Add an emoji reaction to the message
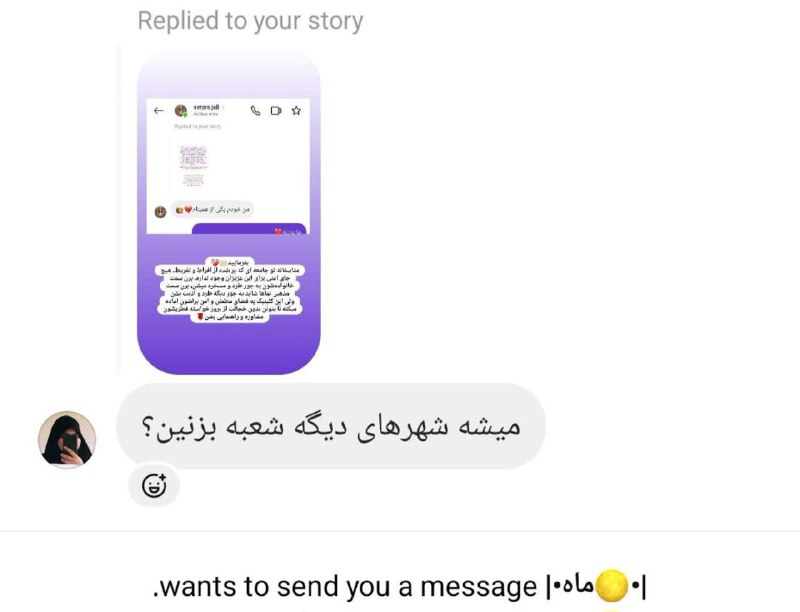 click(x=155, y=486)
